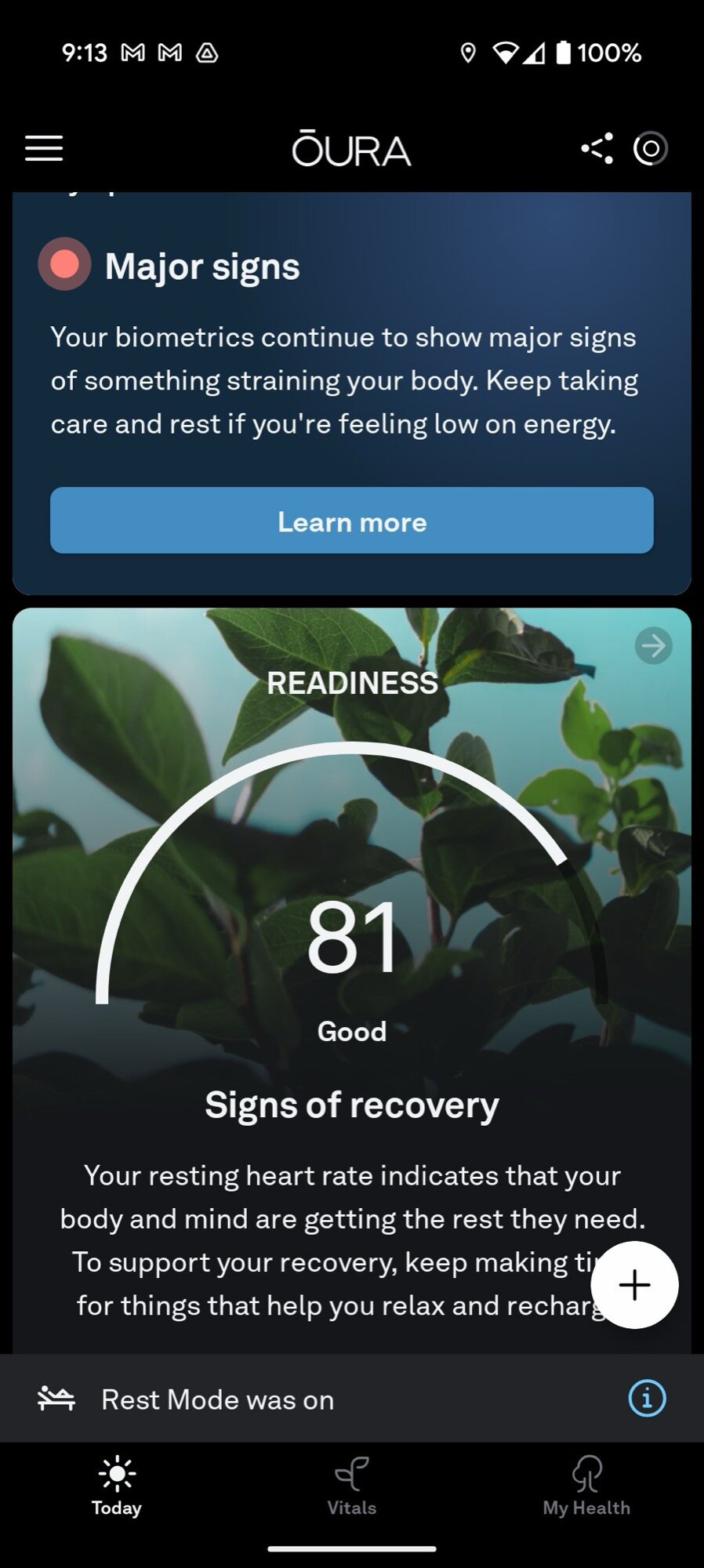Open Readiness details arrow
This screenshot has height=1568, width=704.
pyautogui.click(x=653, y=646)
